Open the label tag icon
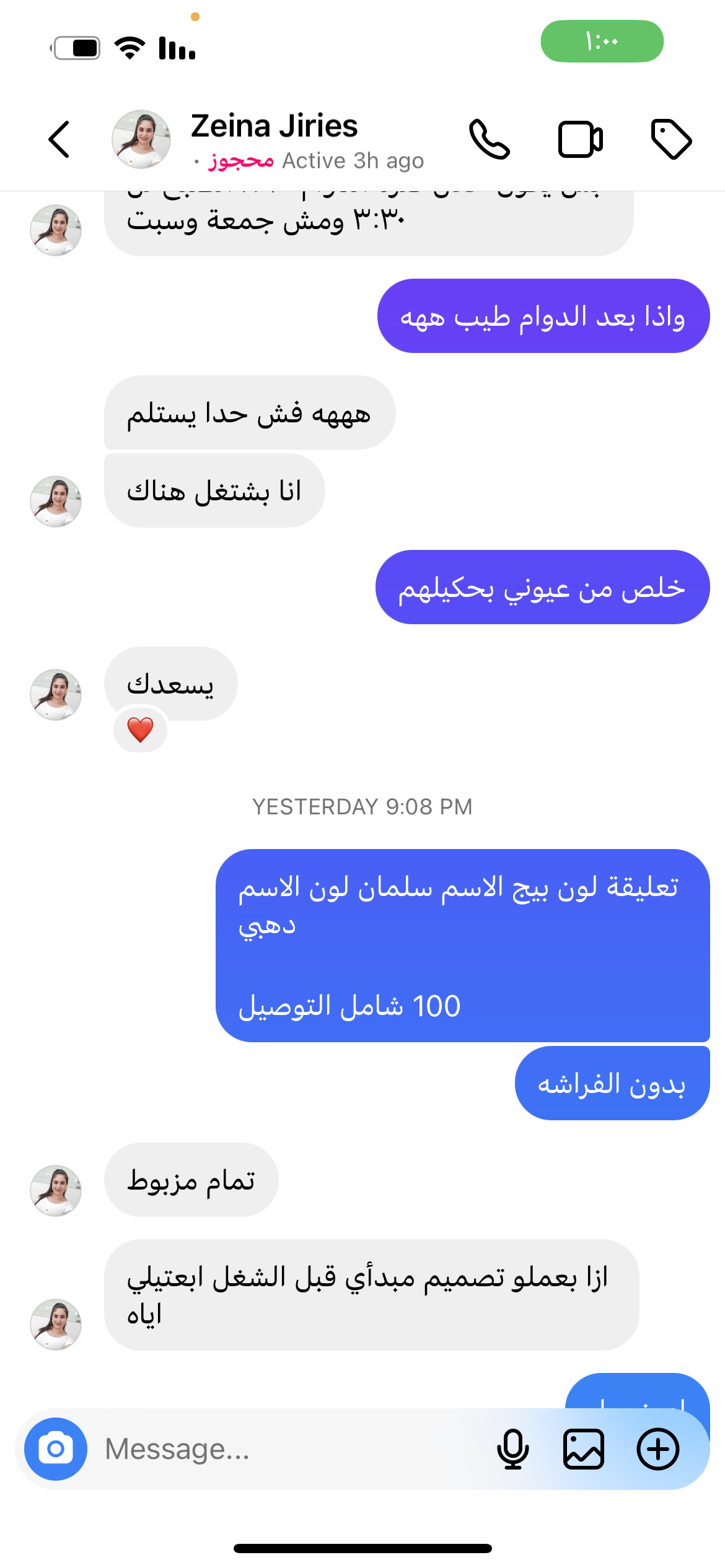725x1568 pixels. tap(671, 139)
